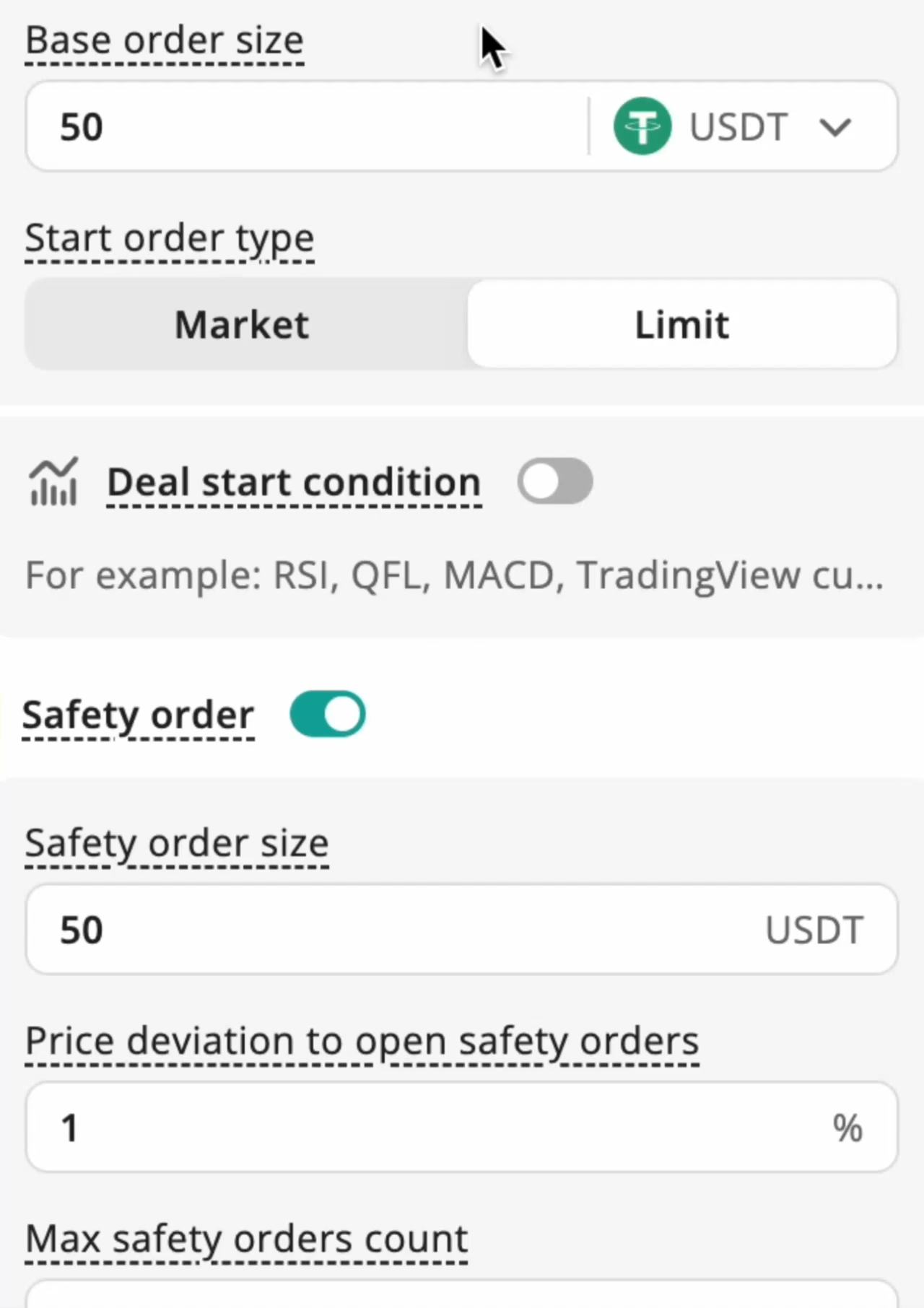Image resolution: width=924 pixels, height=1308 pixels.
Task: Click the Safety order label for details
Action: point(138,715)
